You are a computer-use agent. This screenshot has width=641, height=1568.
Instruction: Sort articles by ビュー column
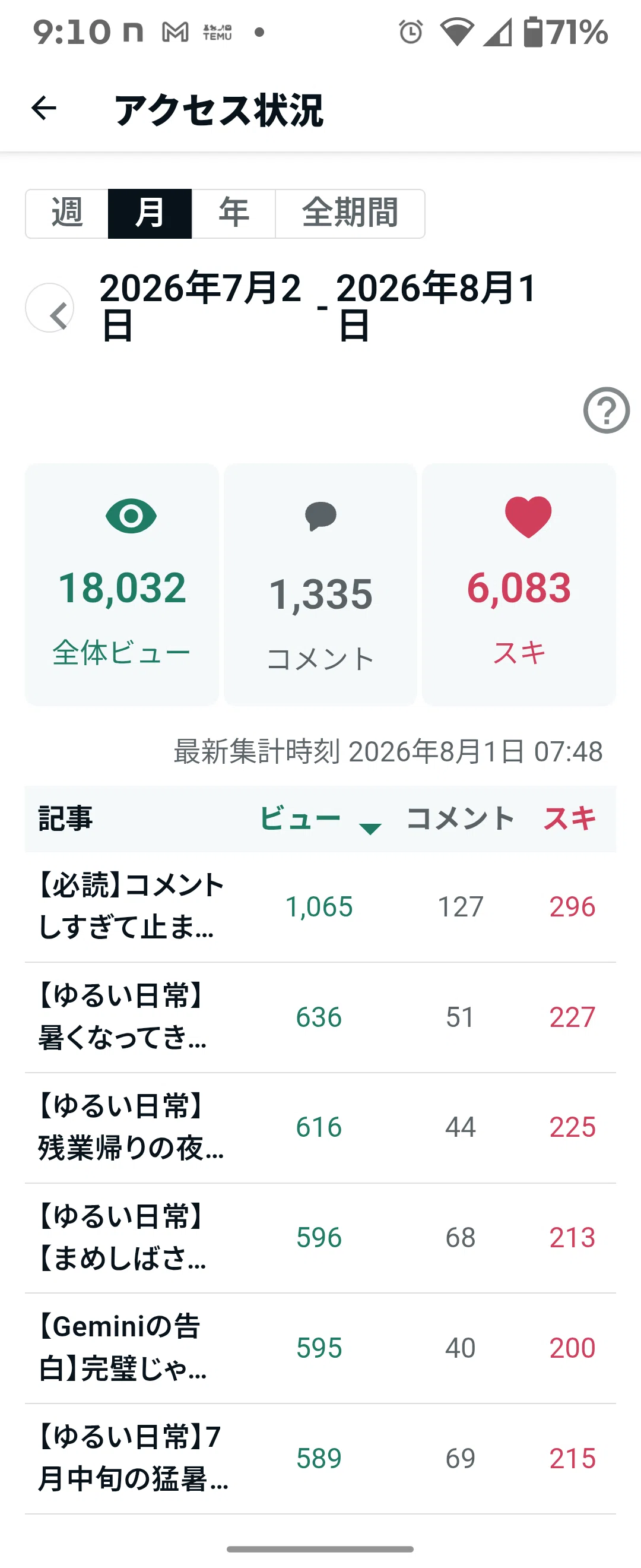click(320, 818)
